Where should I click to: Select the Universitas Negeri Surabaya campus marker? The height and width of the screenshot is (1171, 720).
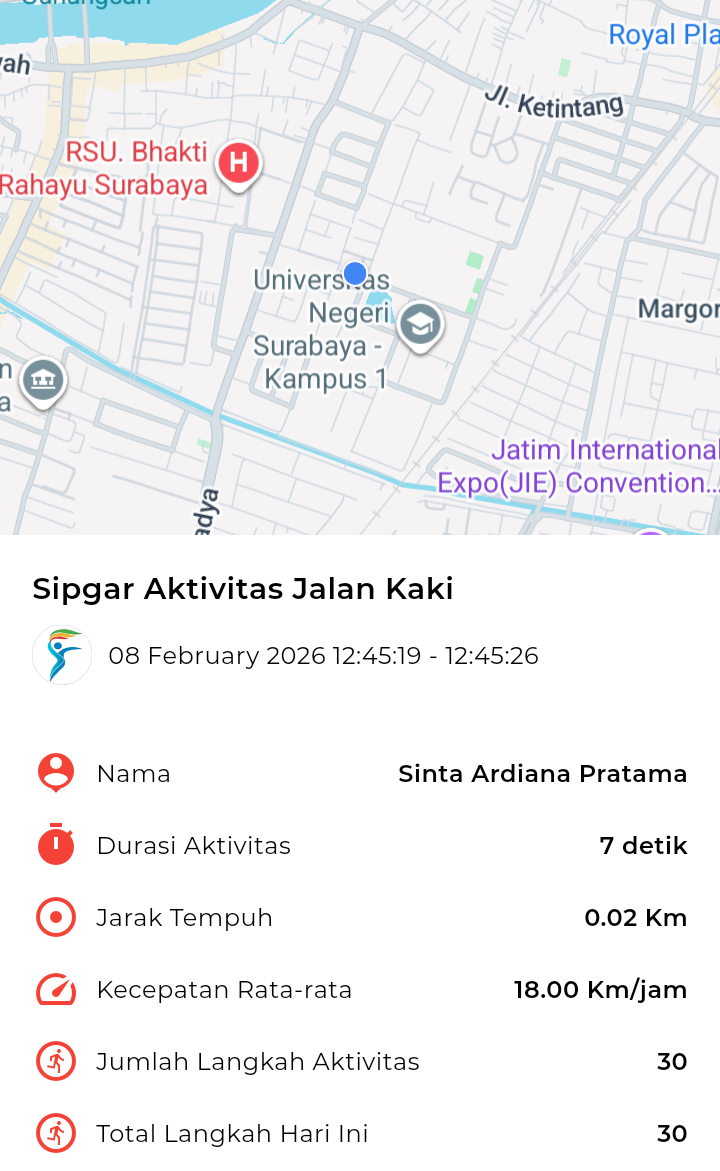coord(421,324)
